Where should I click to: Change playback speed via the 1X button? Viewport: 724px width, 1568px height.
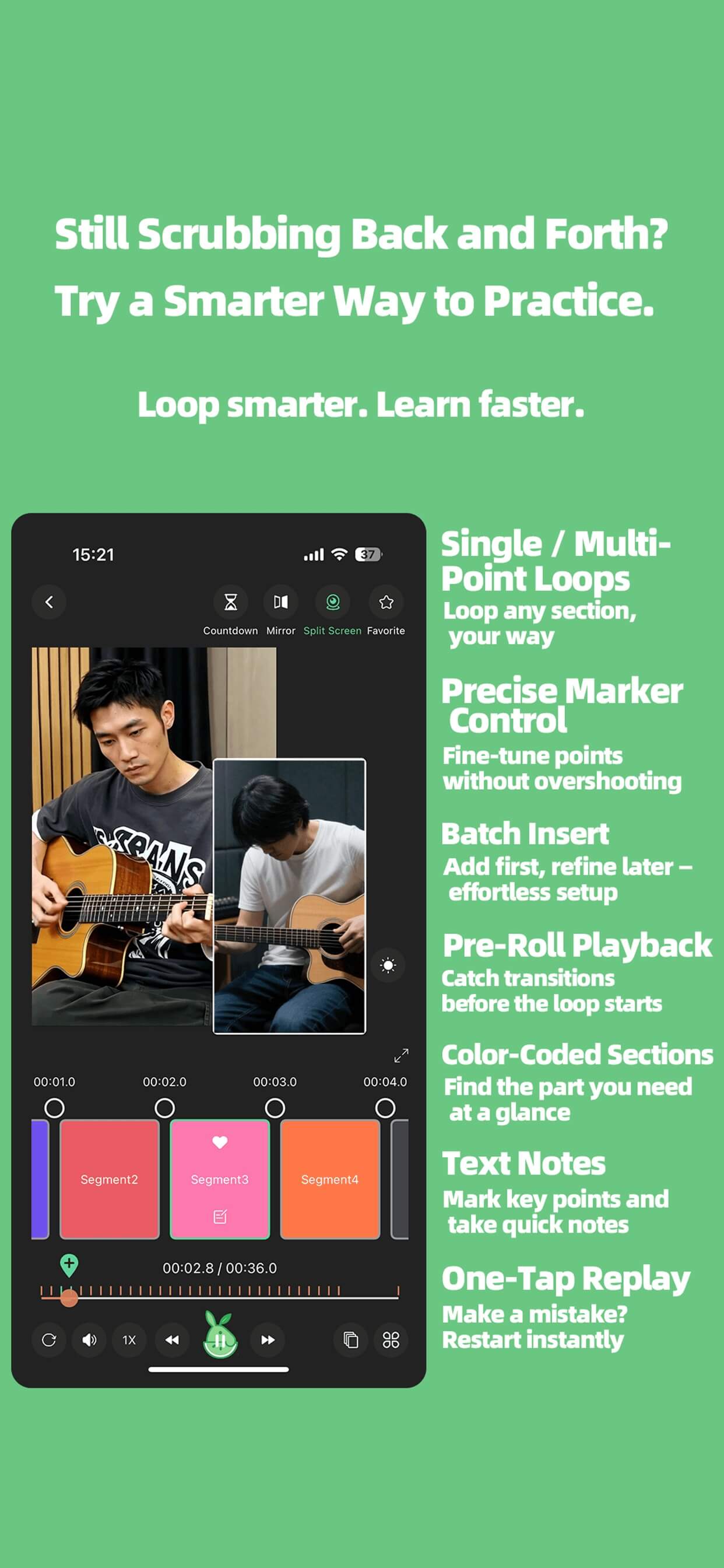[128, 1339]
